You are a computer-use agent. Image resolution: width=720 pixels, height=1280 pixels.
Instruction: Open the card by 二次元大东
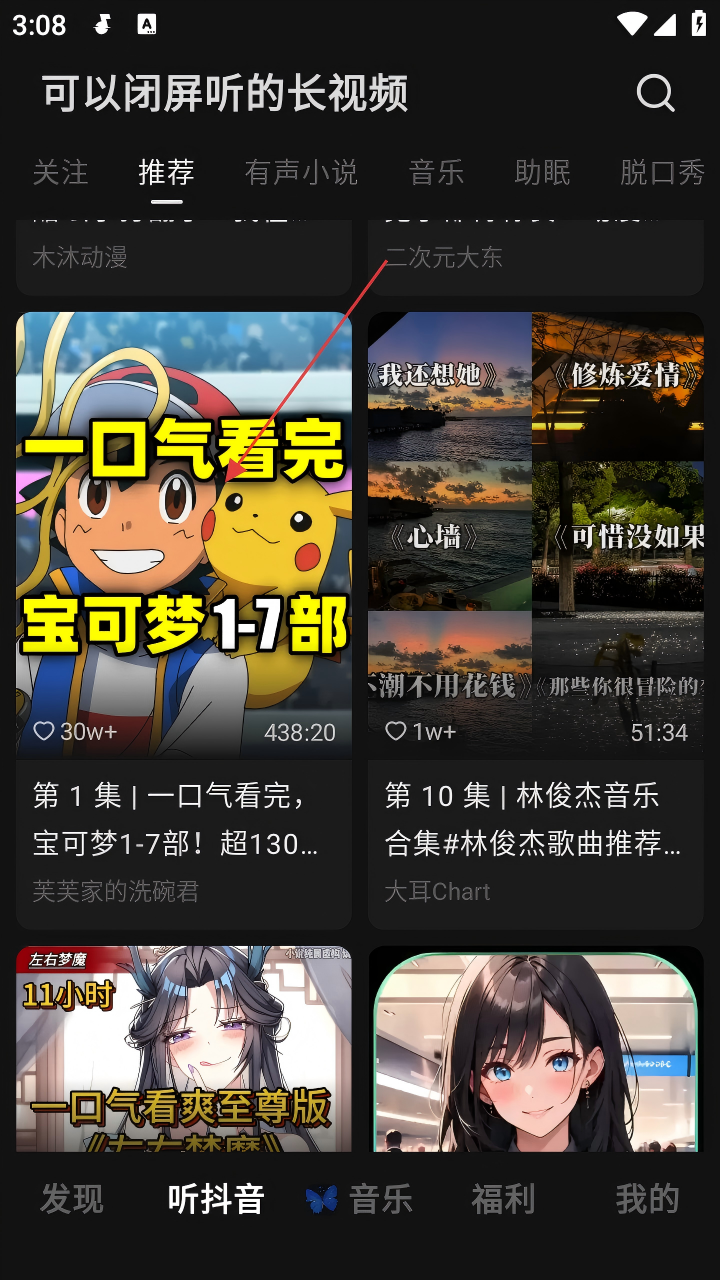click(536, 257)
